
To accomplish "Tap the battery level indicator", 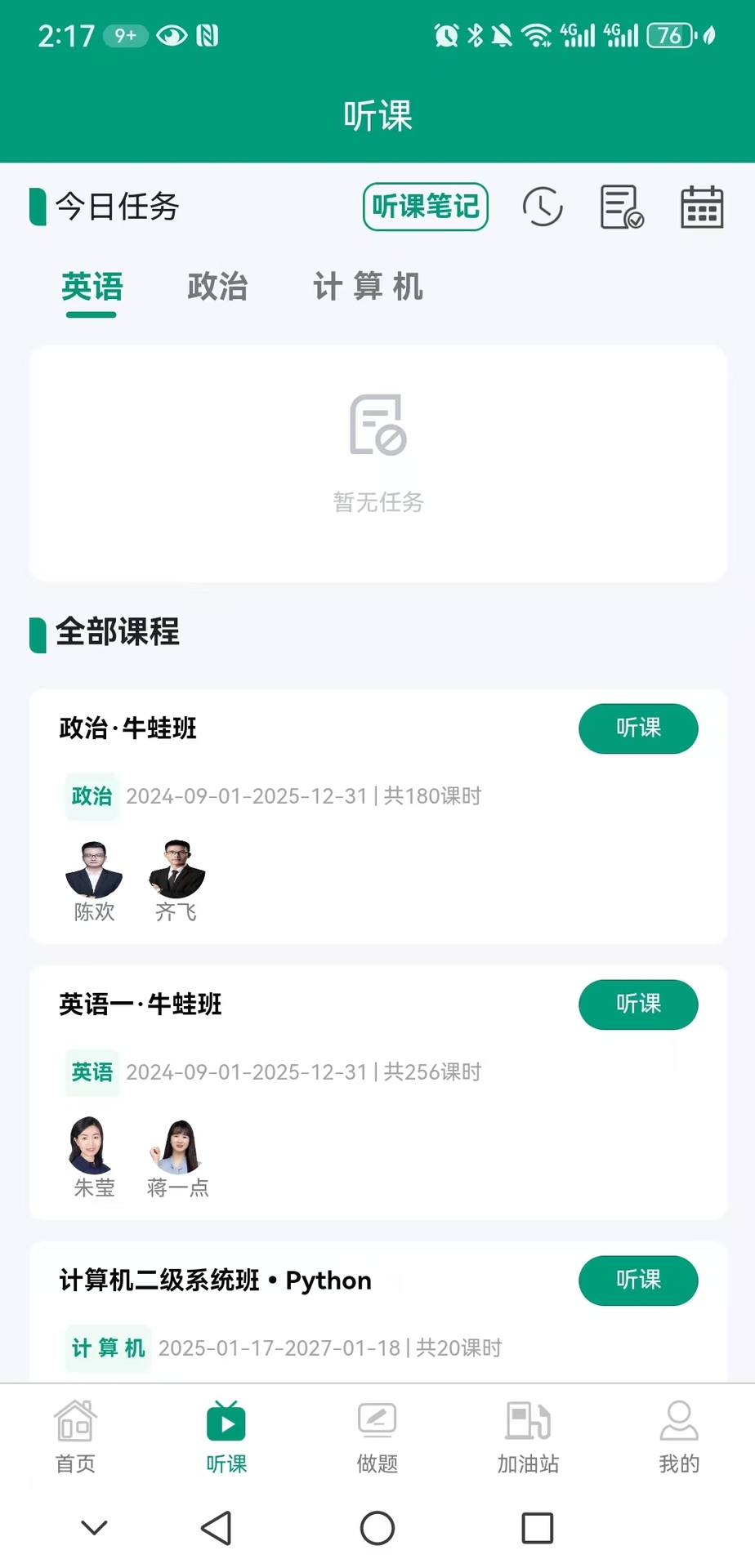I will [670, 36].
